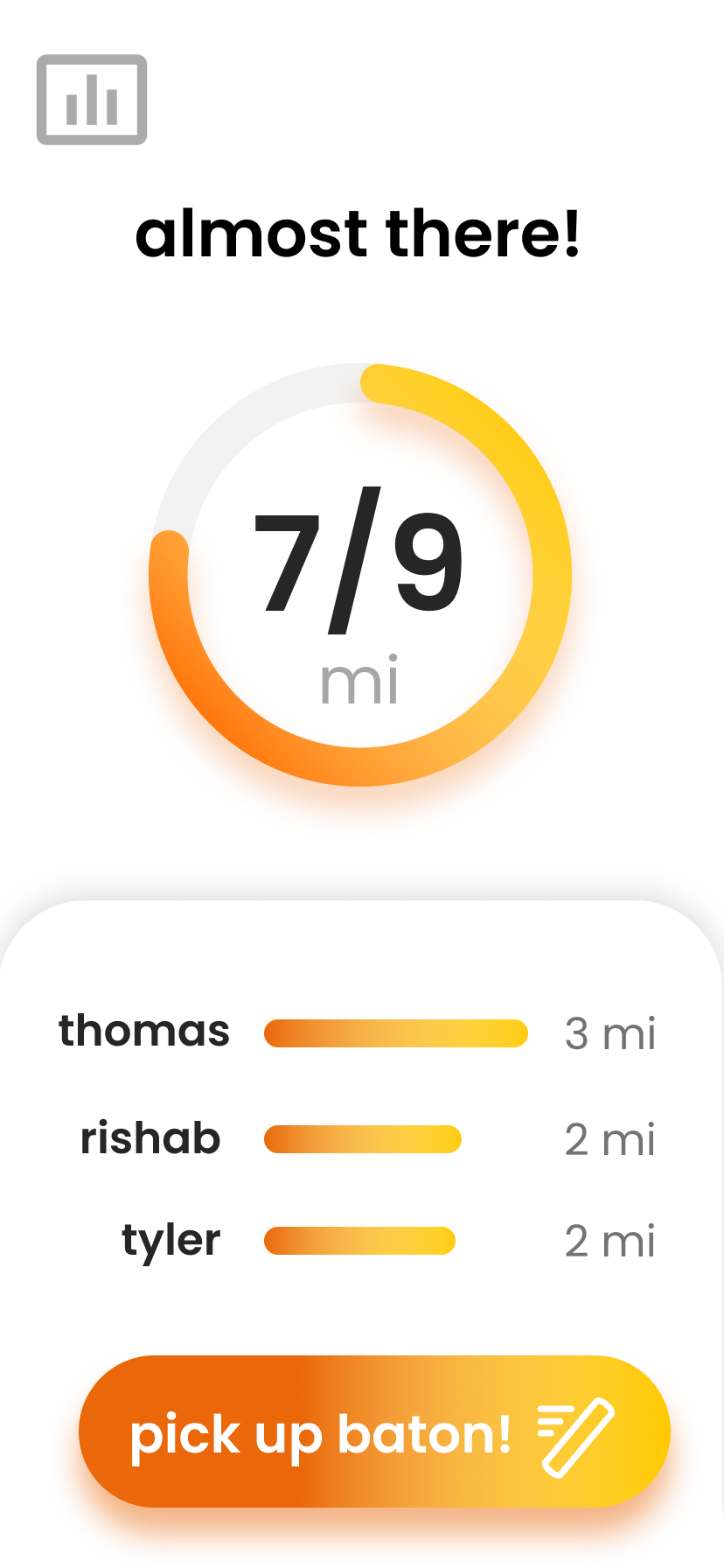Open the stats chart icon

tap(92, 100)
